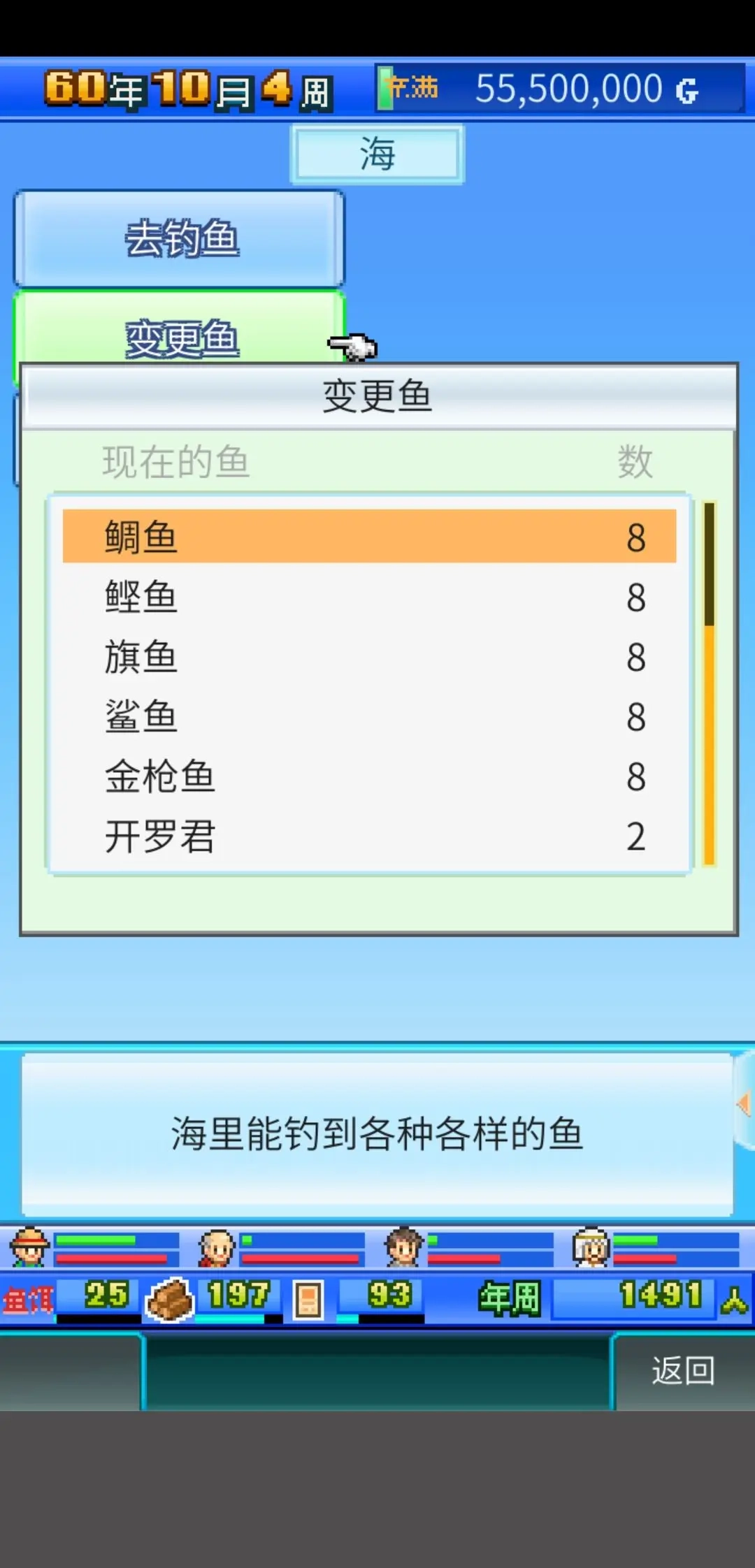The image size is (755, 1568).
Task: Select 鲨鱼 in the list
Action: pyautogui.click(x=369, y=716)
